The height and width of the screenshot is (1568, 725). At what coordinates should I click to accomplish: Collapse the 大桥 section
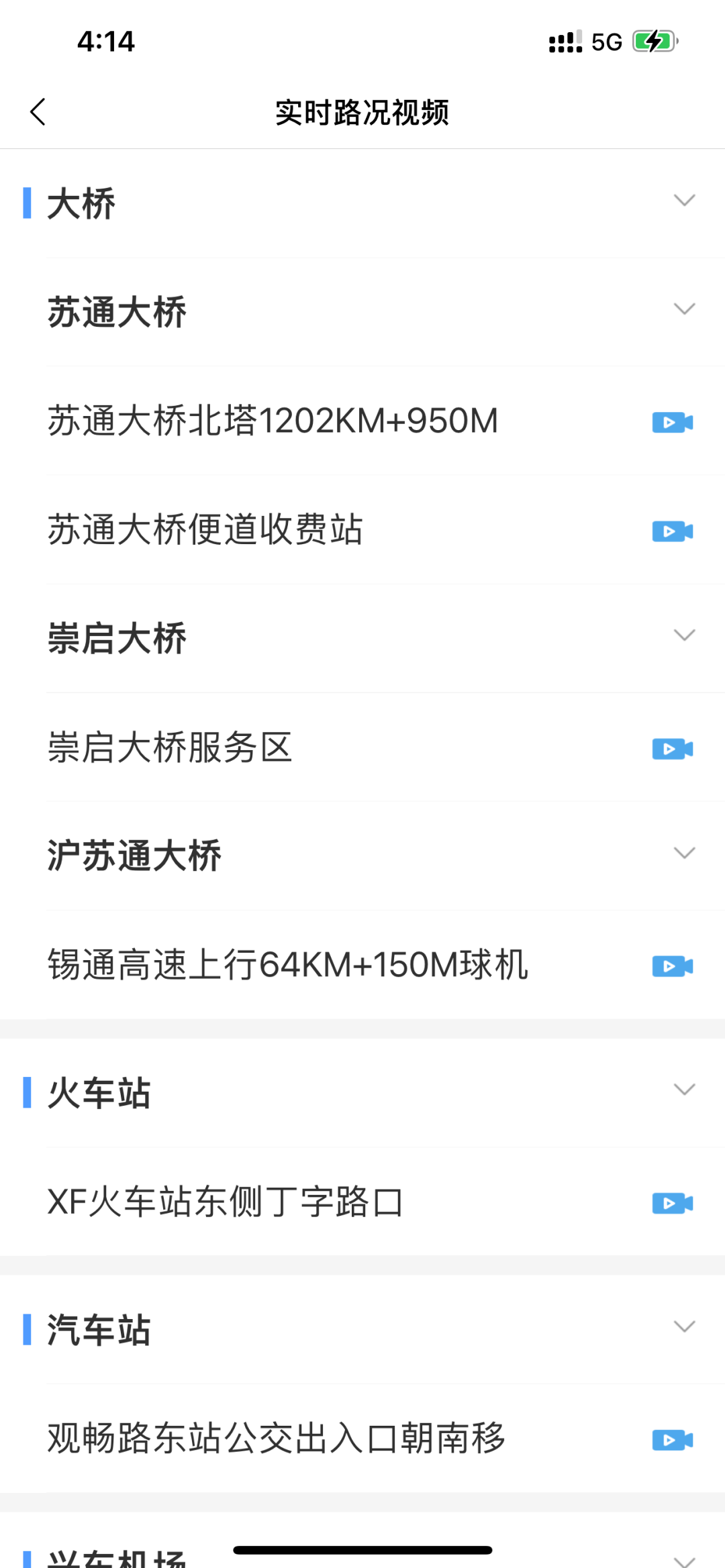(683, 200)
